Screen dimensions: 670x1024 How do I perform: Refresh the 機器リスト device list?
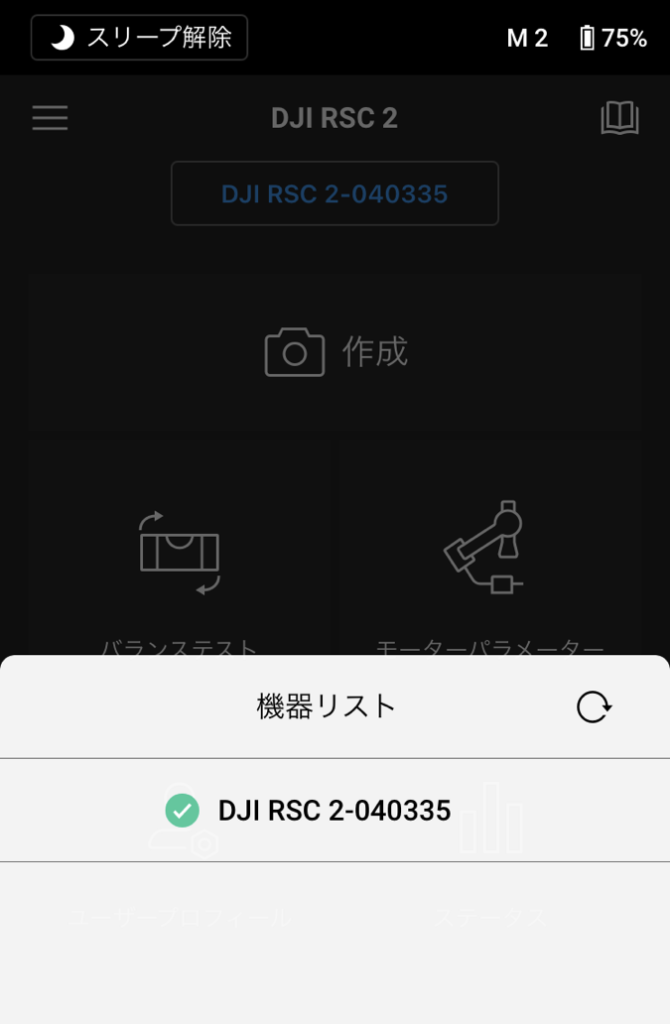pos(593,708)
